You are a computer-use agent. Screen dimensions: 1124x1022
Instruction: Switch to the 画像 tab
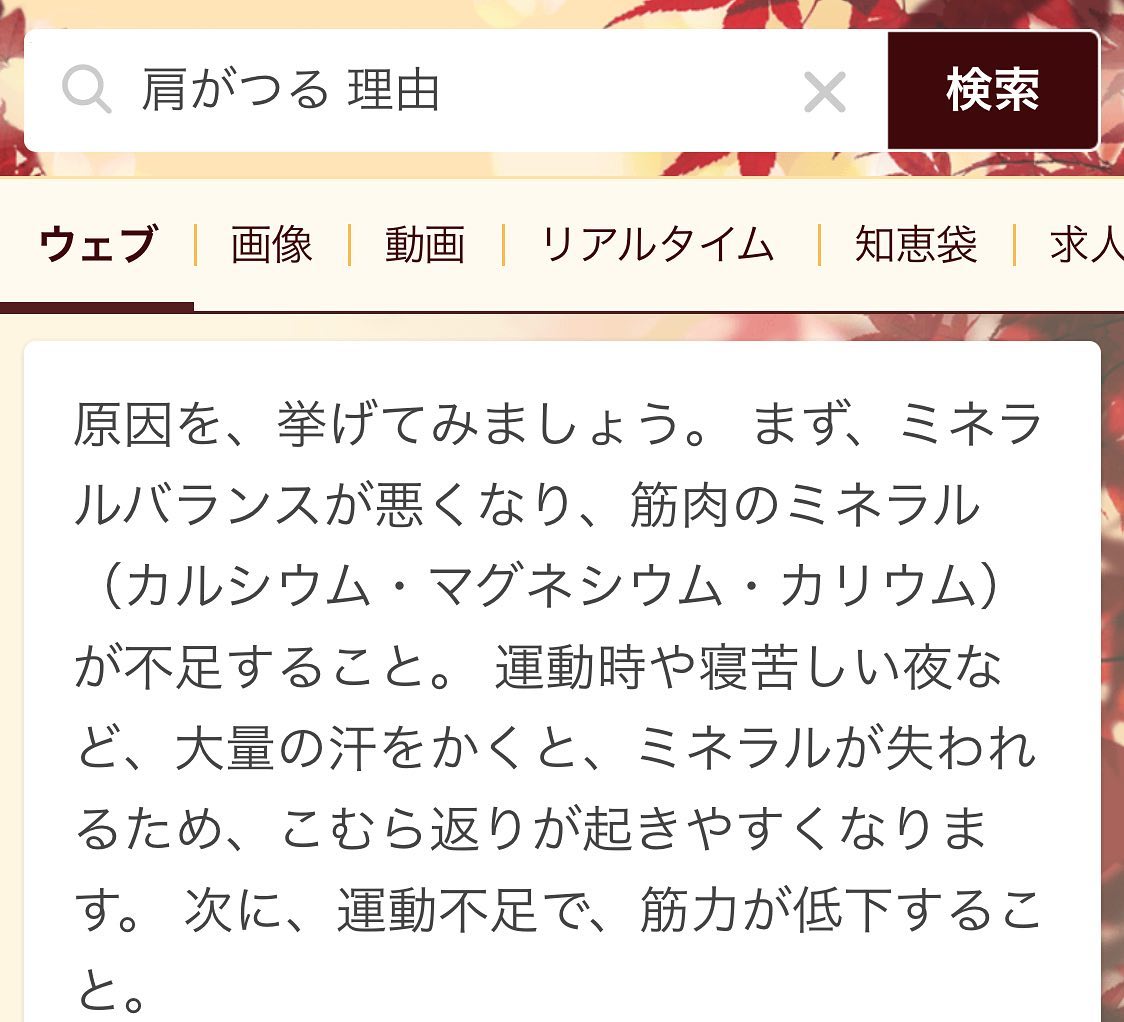pyautogui.click(x=271, y=244)
